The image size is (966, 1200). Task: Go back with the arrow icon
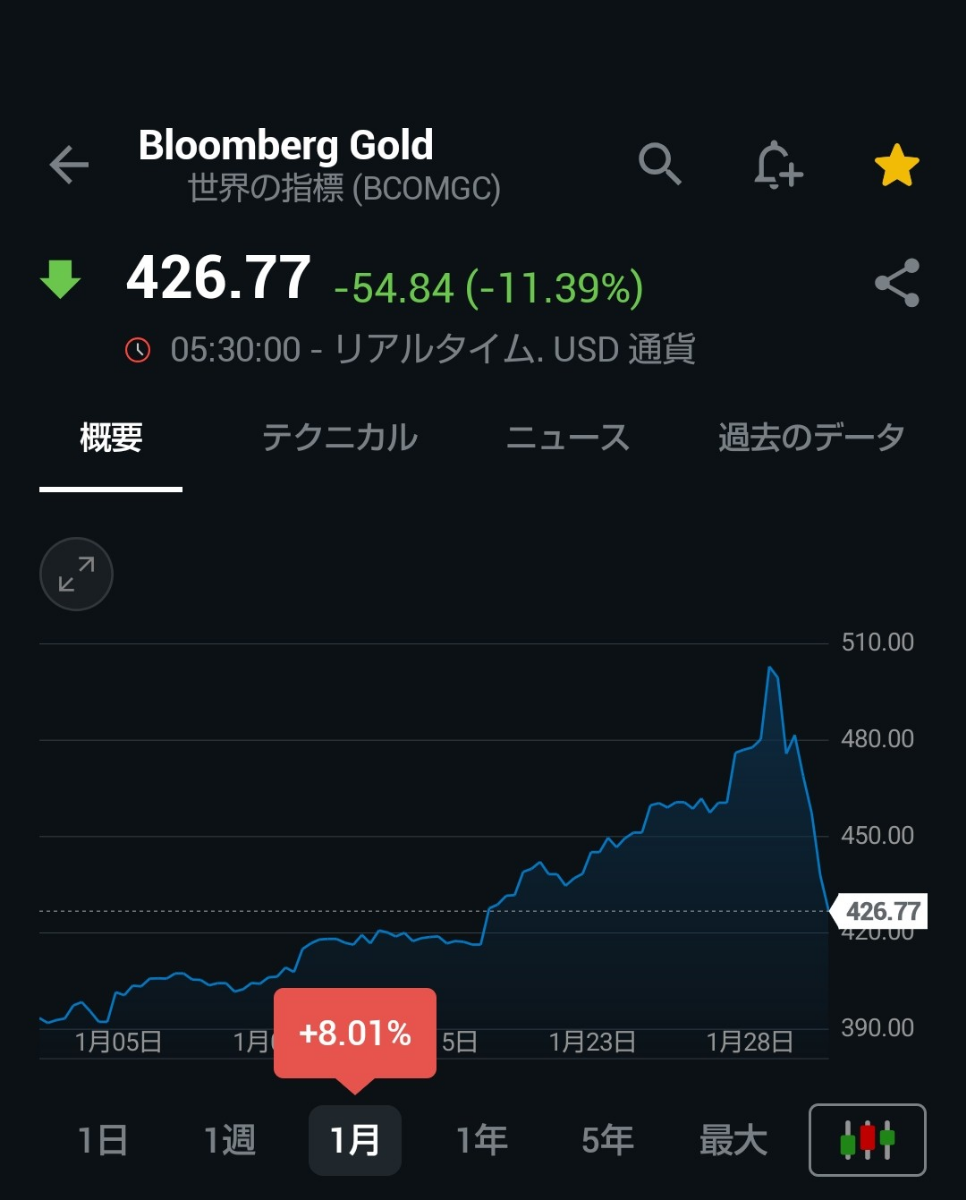click(x=69, y=164)
